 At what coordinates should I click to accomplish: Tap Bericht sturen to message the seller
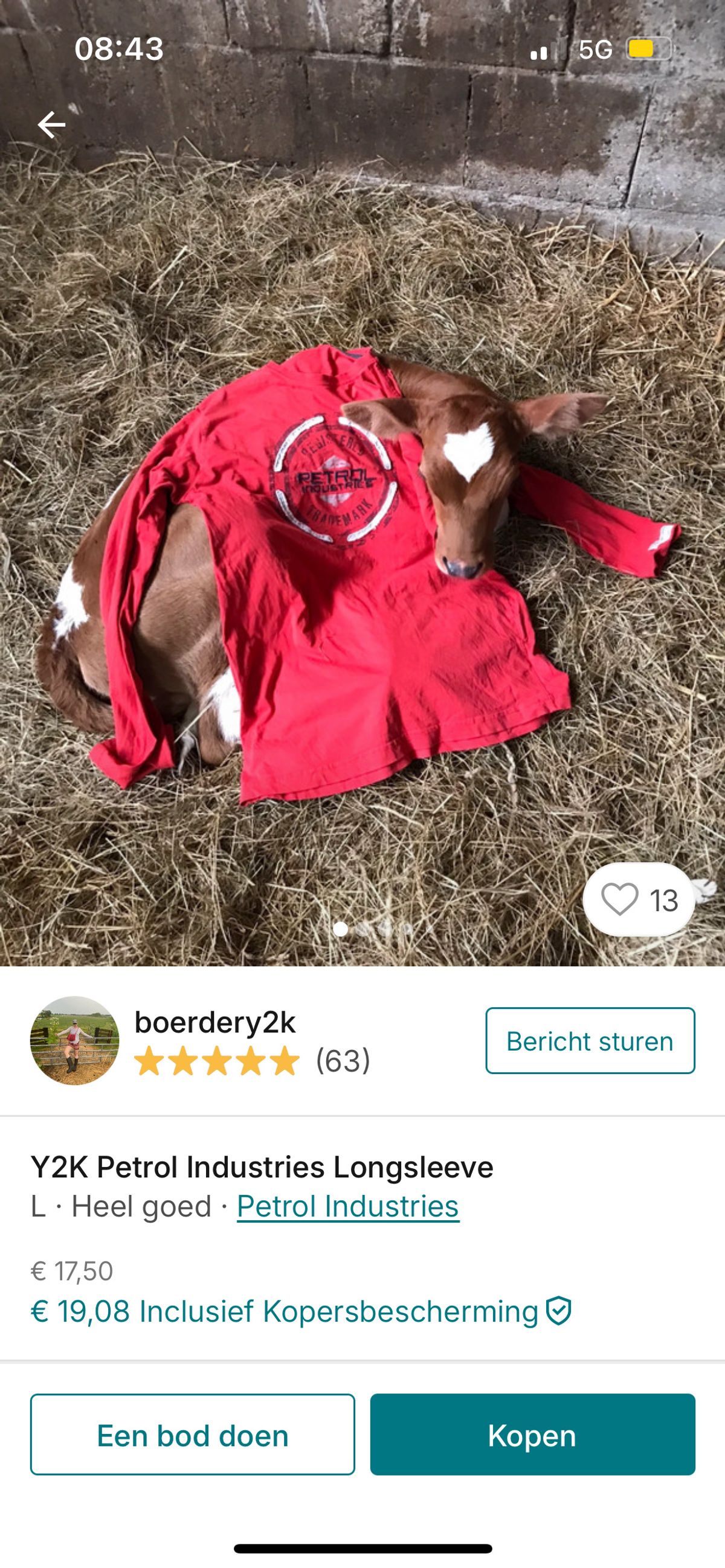tap(590, 1041)
